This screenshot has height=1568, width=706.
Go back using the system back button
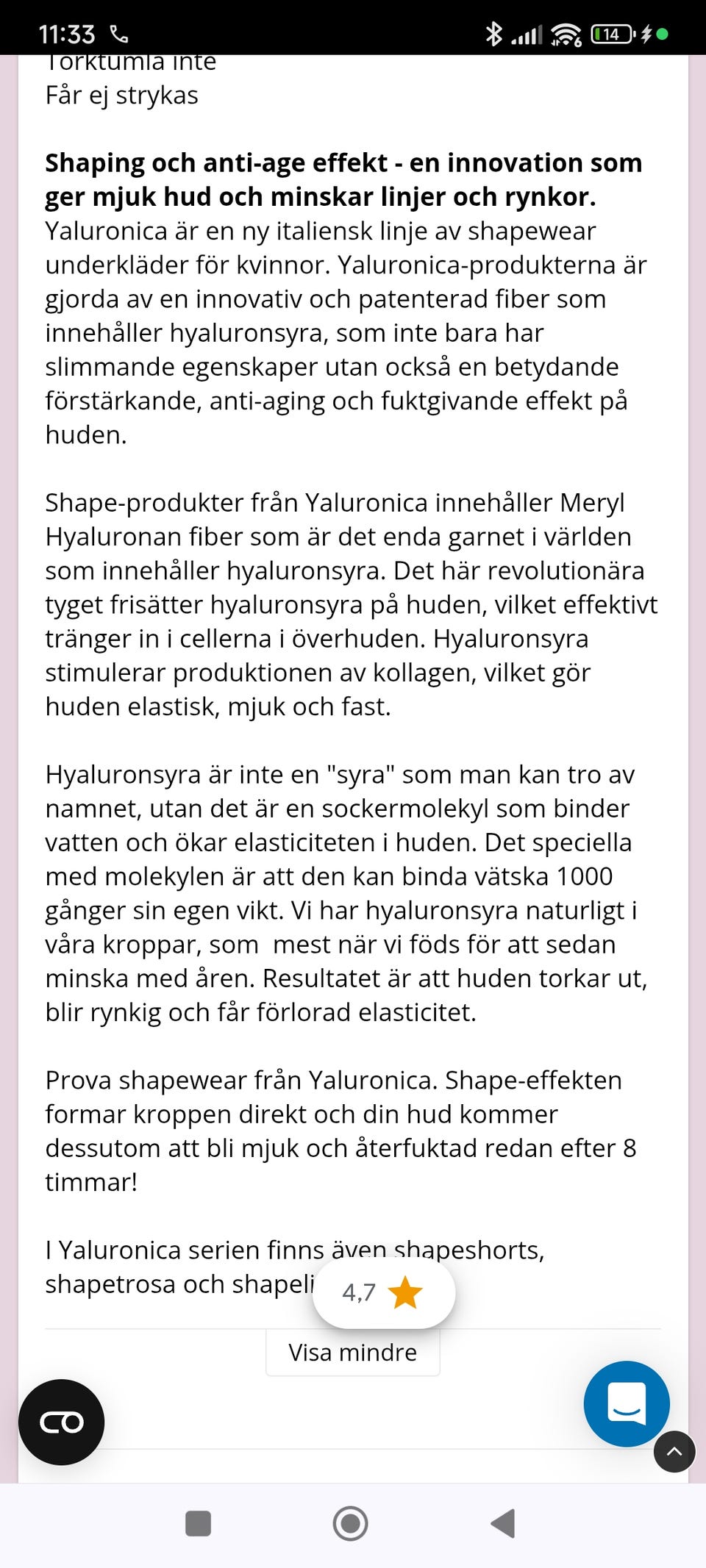click(503, 1523)
